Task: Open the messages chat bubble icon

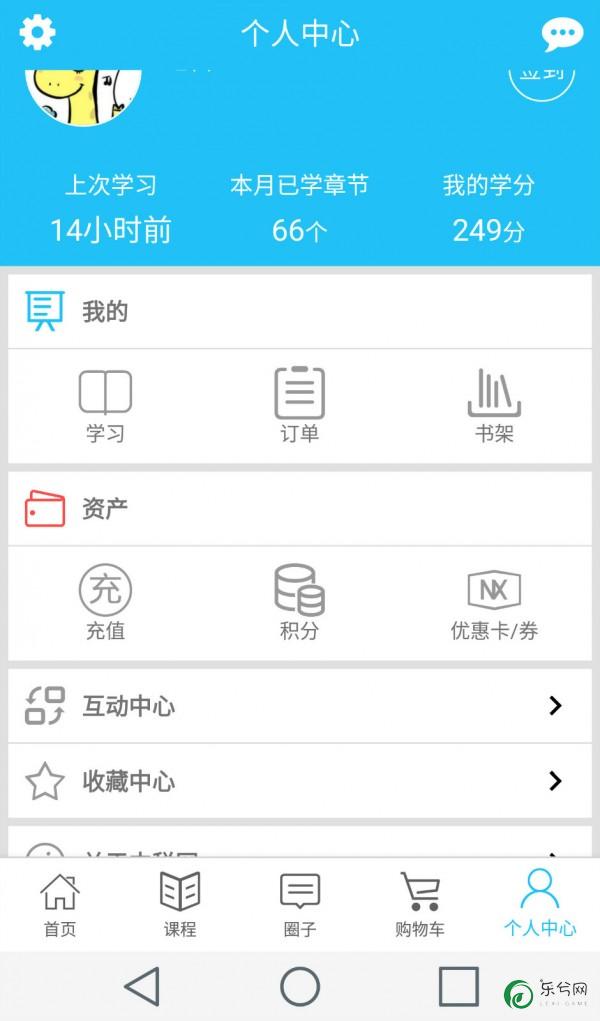Action: 562,34
